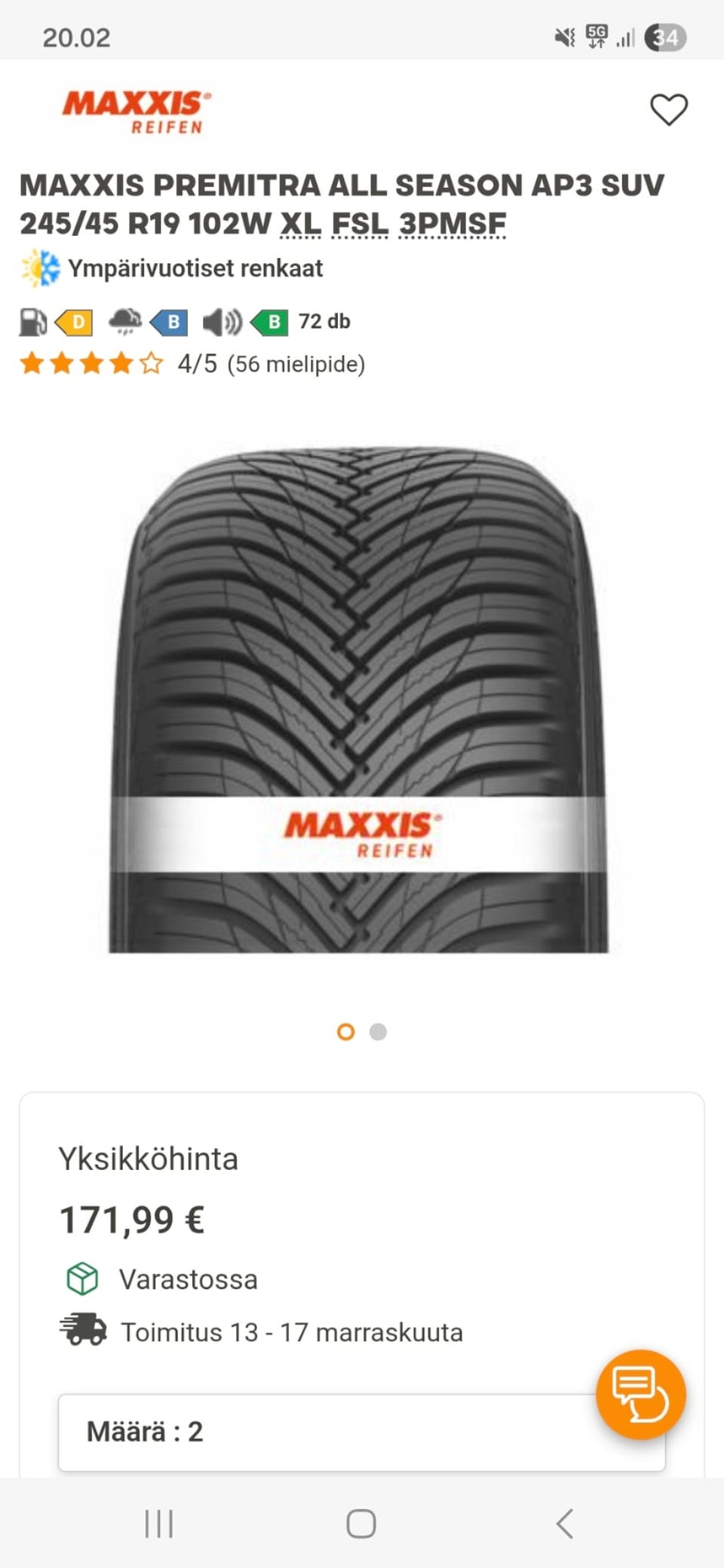Viewport: 724px width, 1568px height.
Task: Go to the phone's home screen
Action: [x=360, y=1524]
